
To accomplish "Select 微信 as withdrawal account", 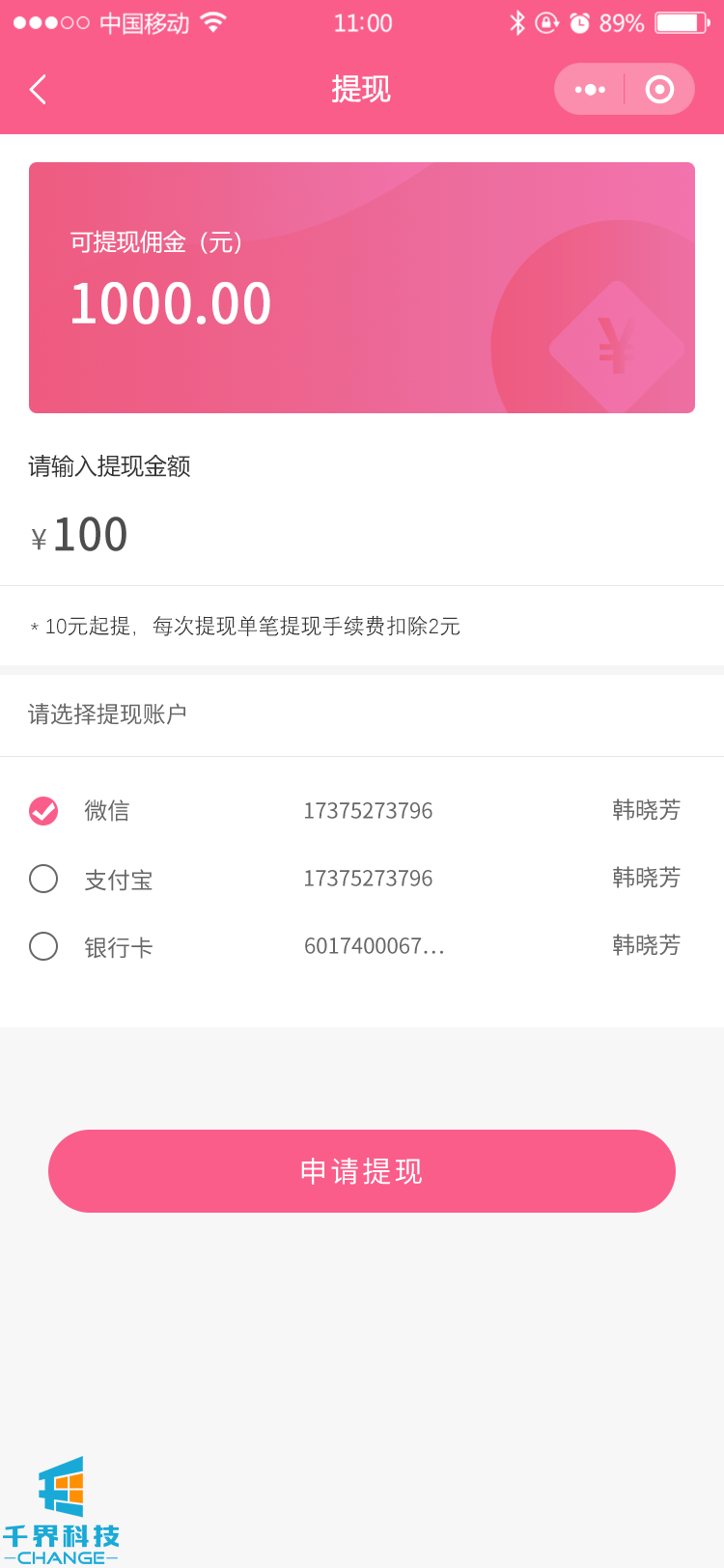I will click(43, 811).
